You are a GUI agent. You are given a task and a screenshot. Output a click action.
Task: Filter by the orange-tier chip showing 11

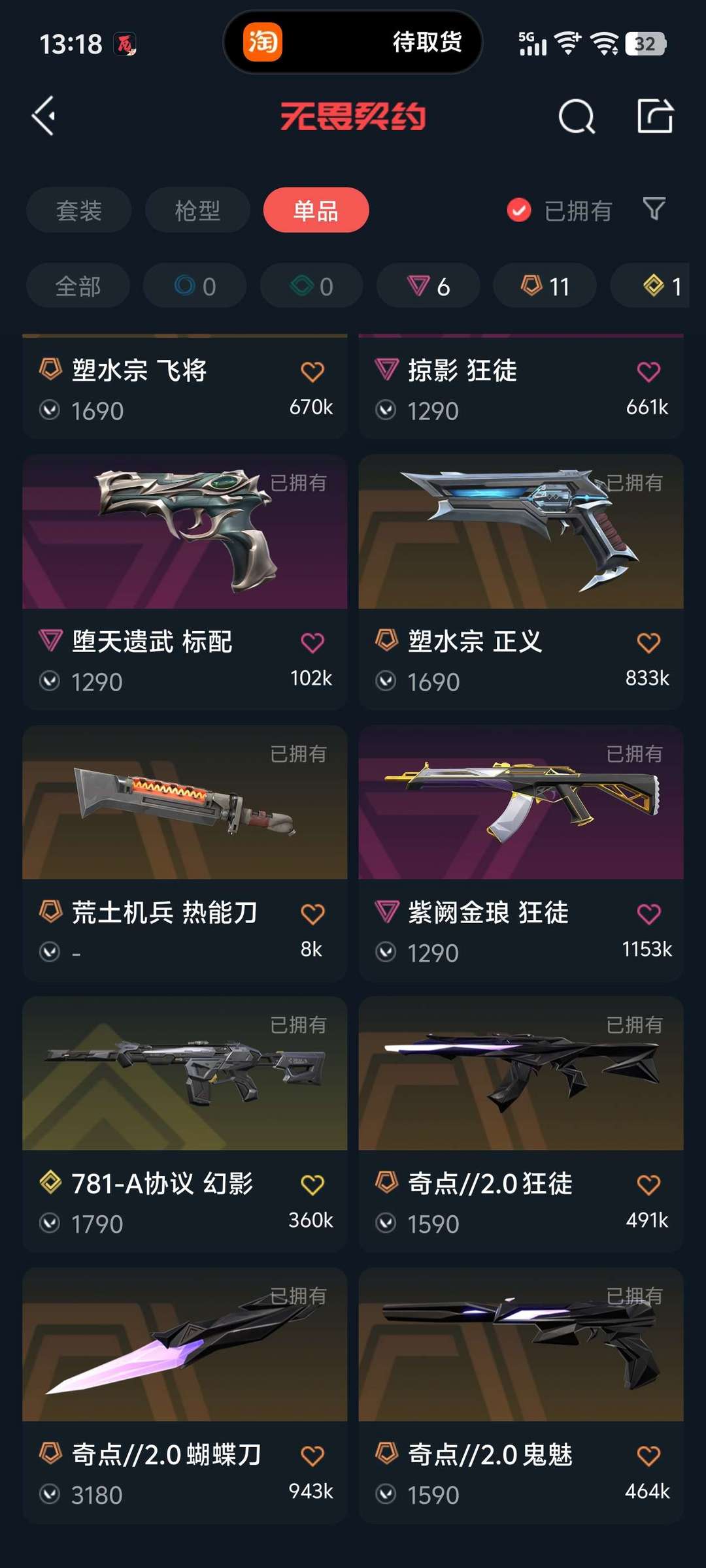tap(545, 286)
